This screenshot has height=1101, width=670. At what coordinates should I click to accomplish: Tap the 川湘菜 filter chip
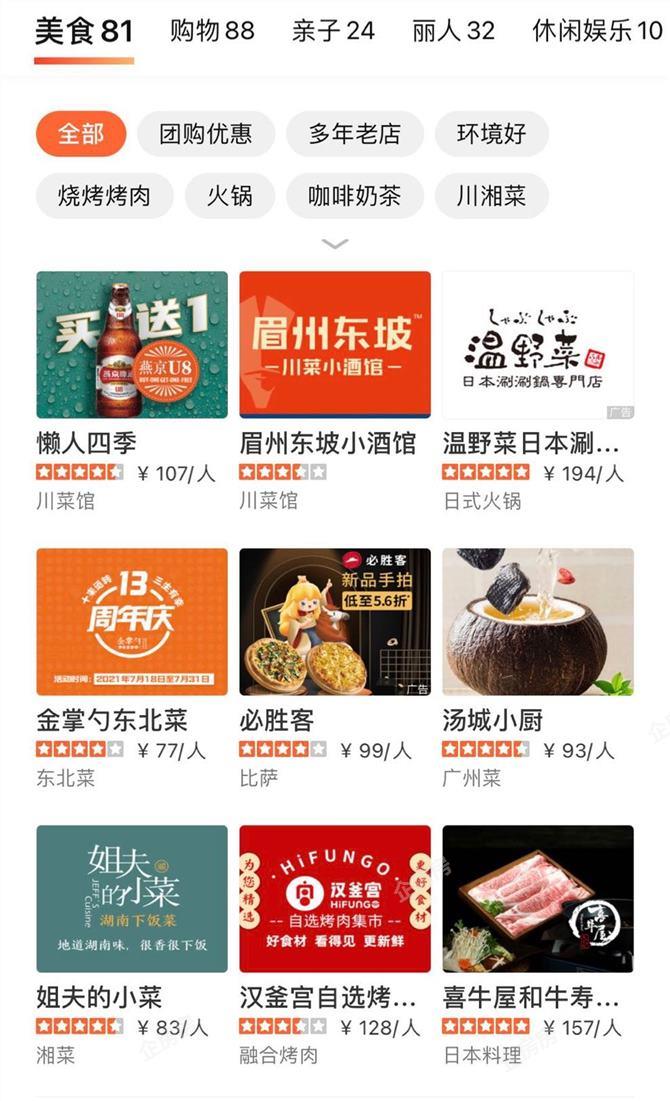pos(492,195)
